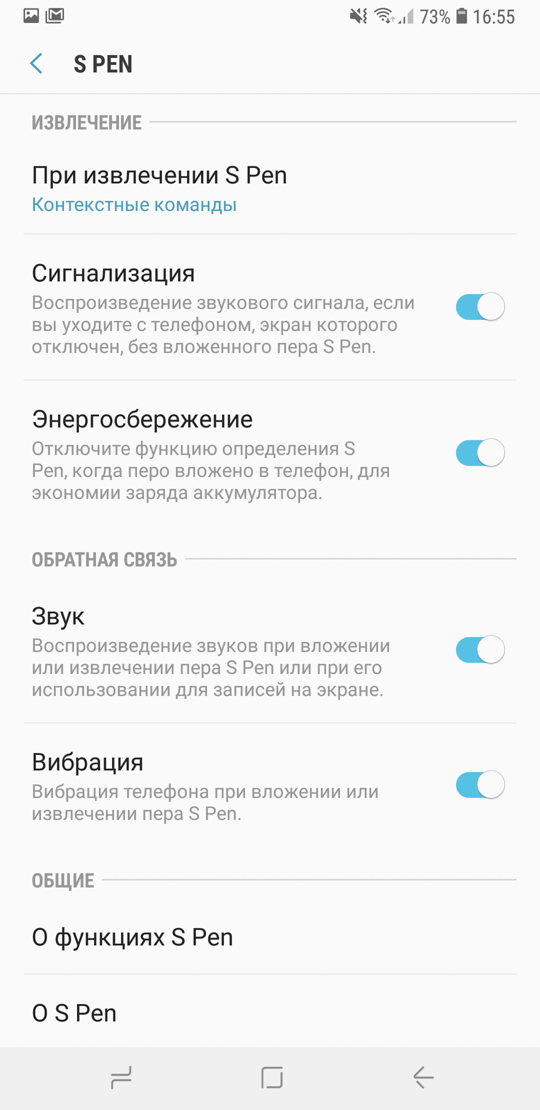The width and height of the screenshot is (540, 1110).
Task: Toggle the Звук switch off
Action: pyautogui.click(x=480, y=649)
